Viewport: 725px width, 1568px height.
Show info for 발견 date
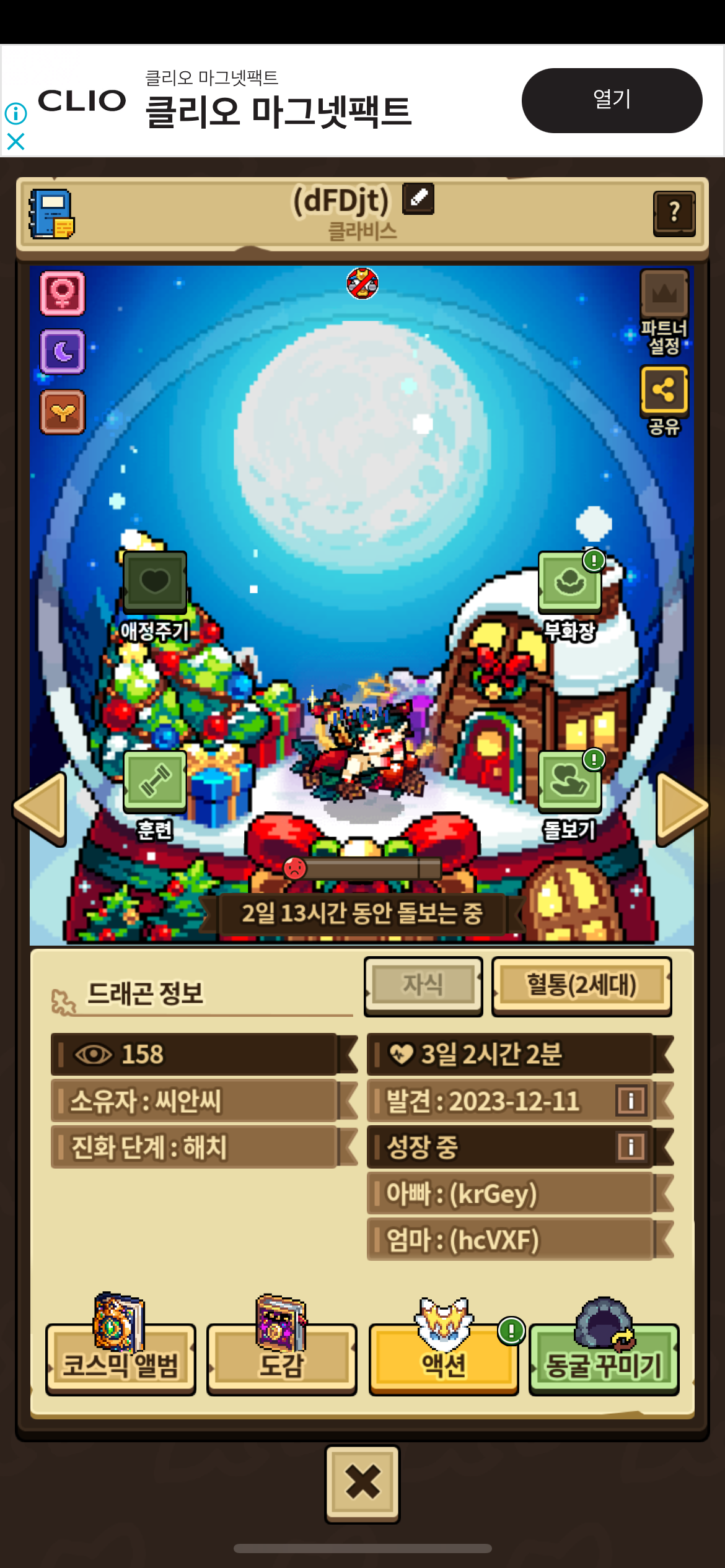(631, 1100)
